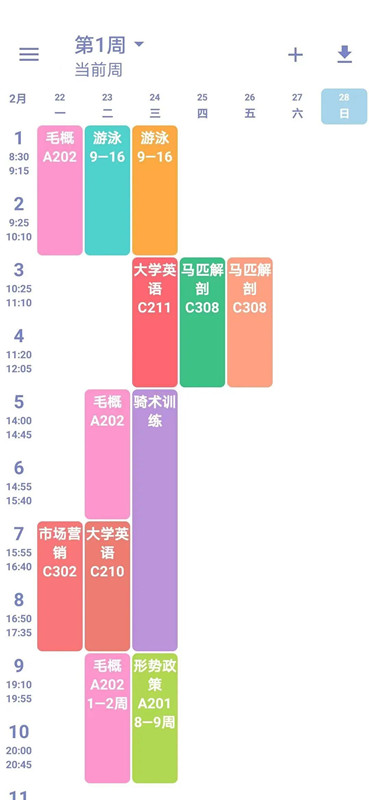
Task: Open 市场营销 C302 course card
Action: pyautogui.click(x=60, y=586)
